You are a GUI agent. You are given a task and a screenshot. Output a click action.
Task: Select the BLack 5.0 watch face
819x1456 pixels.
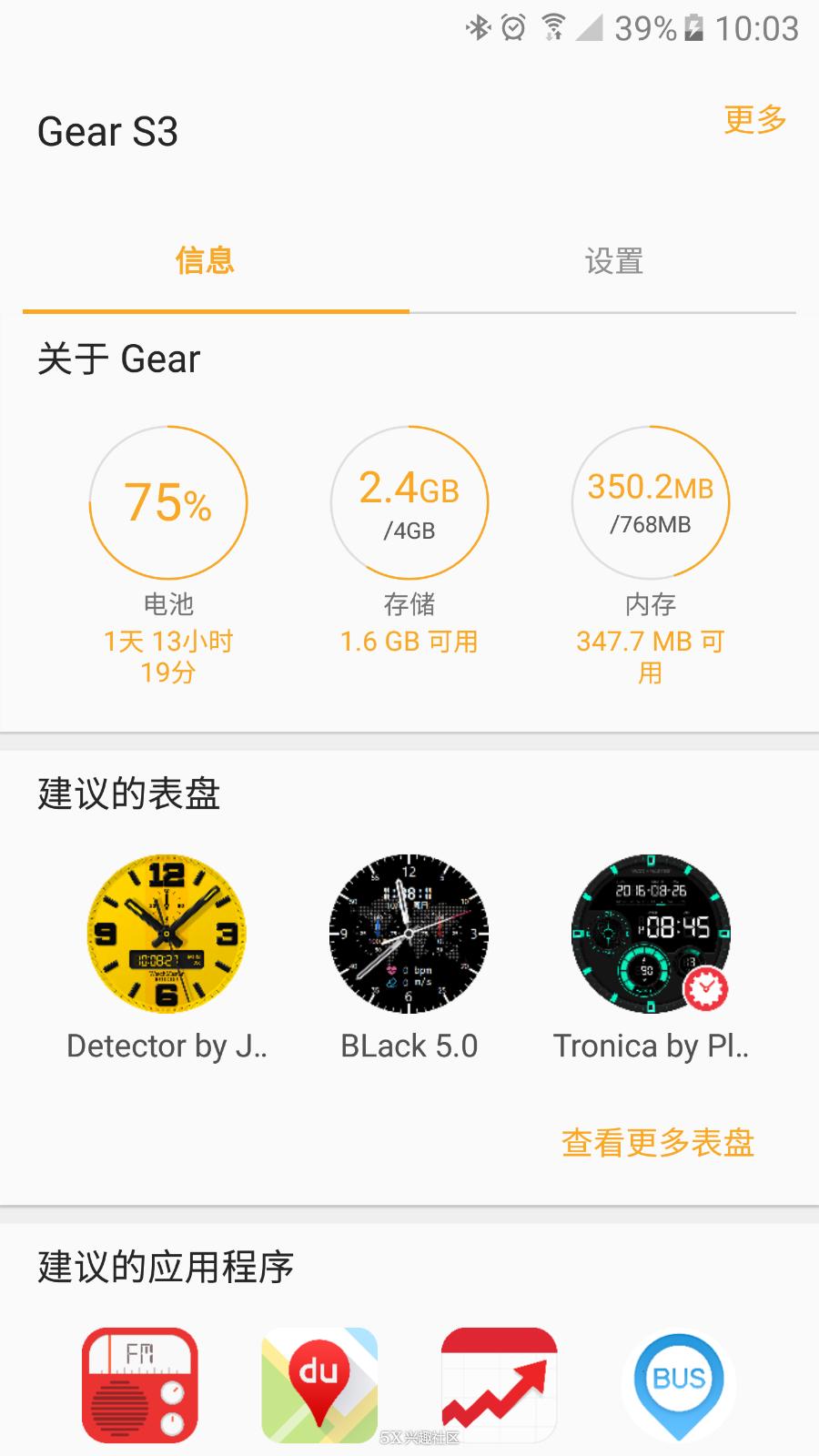click(409, 933)
